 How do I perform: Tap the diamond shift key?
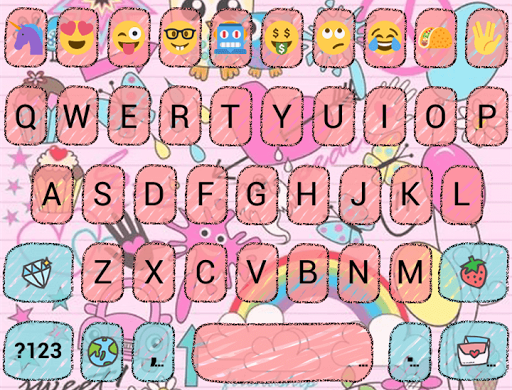click(x=39, y=272)
